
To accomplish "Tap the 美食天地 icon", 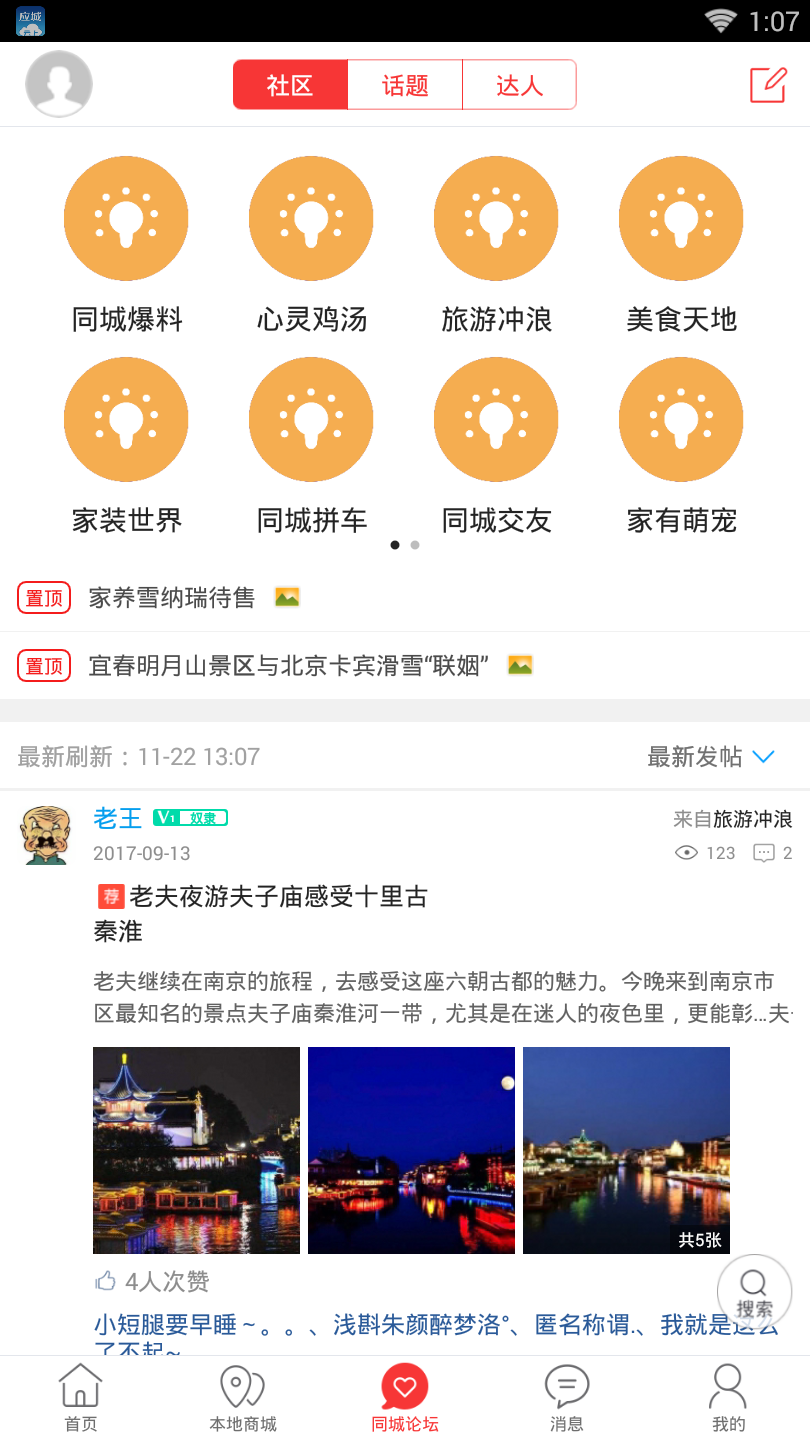I will click(681, 218).
